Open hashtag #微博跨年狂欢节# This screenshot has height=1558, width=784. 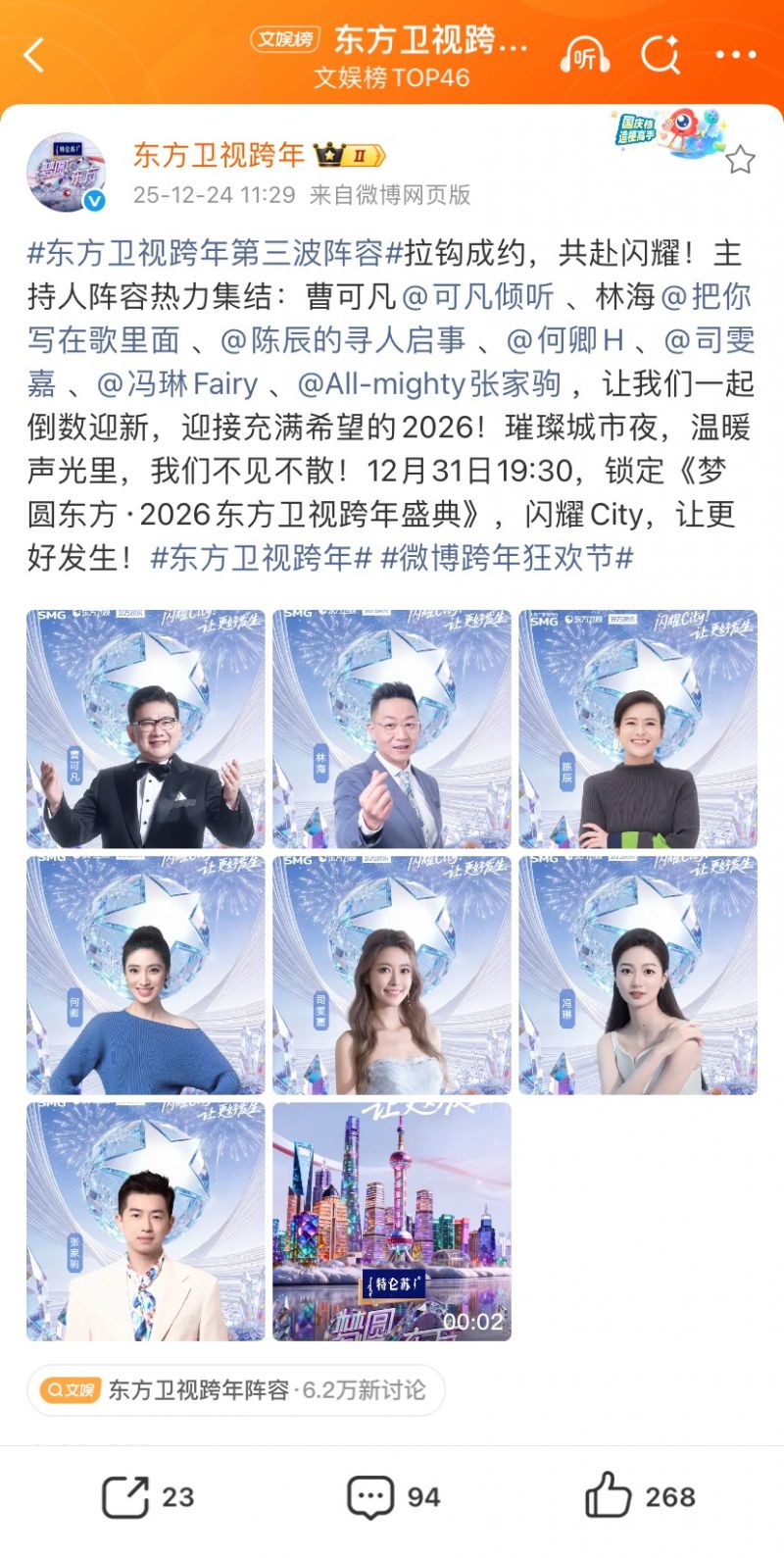click(x=507, y=558)
